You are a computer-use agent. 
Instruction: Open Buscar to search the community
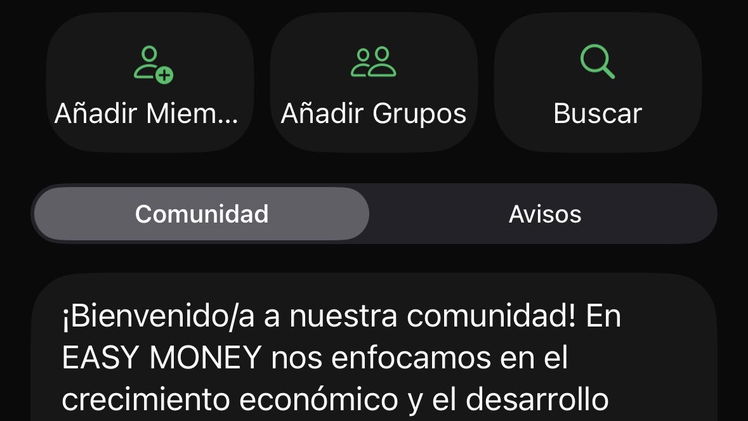point(598,82)
